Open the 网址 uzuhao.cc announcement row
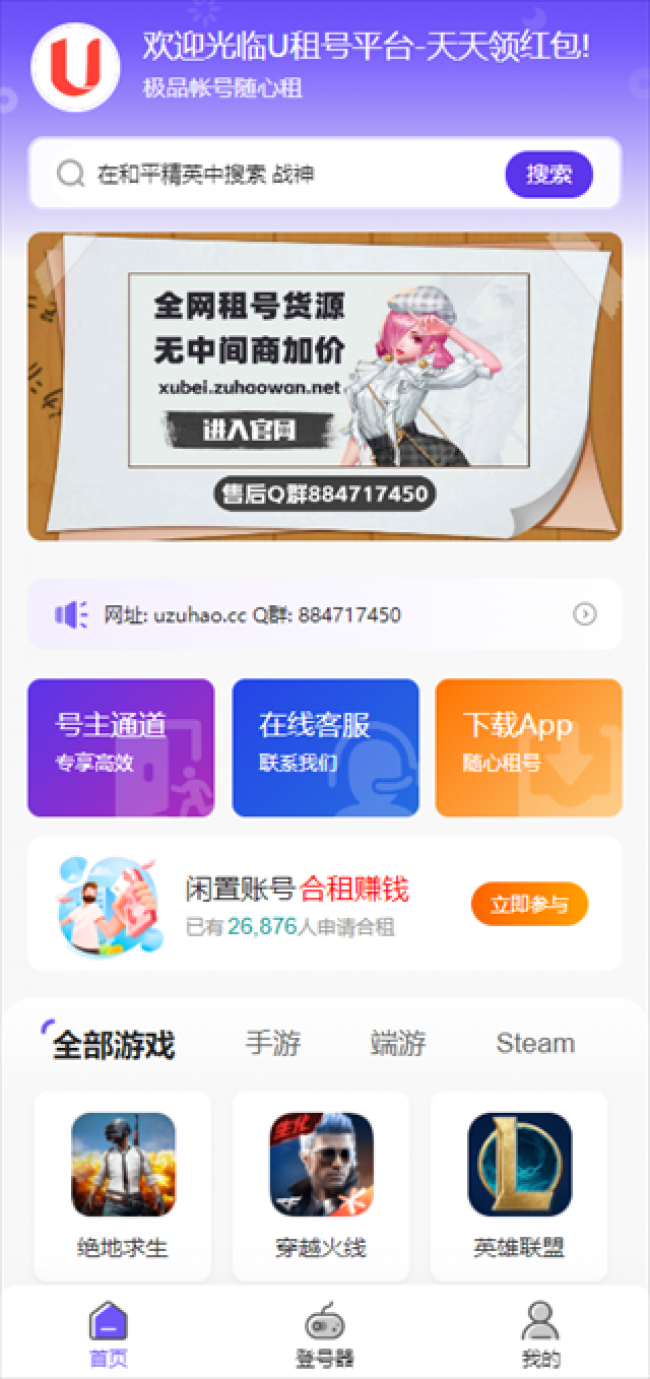Image resolution: width=650 pixels, height=1379 pixels. pos(324,614)
